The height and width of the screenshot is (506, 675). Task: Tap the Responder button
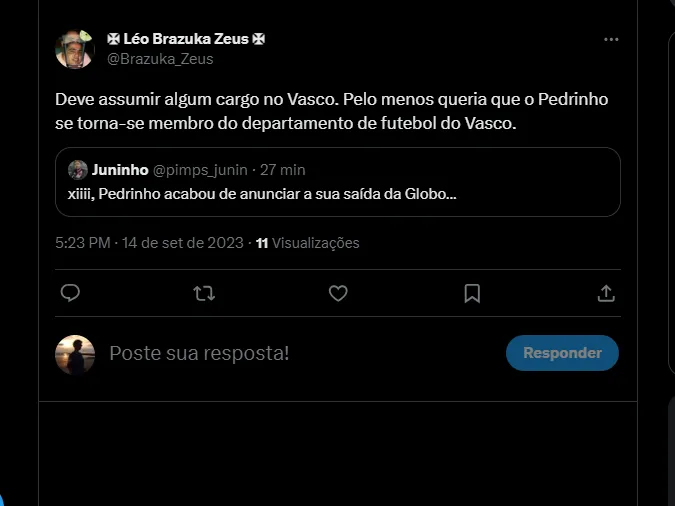point(562,353)
